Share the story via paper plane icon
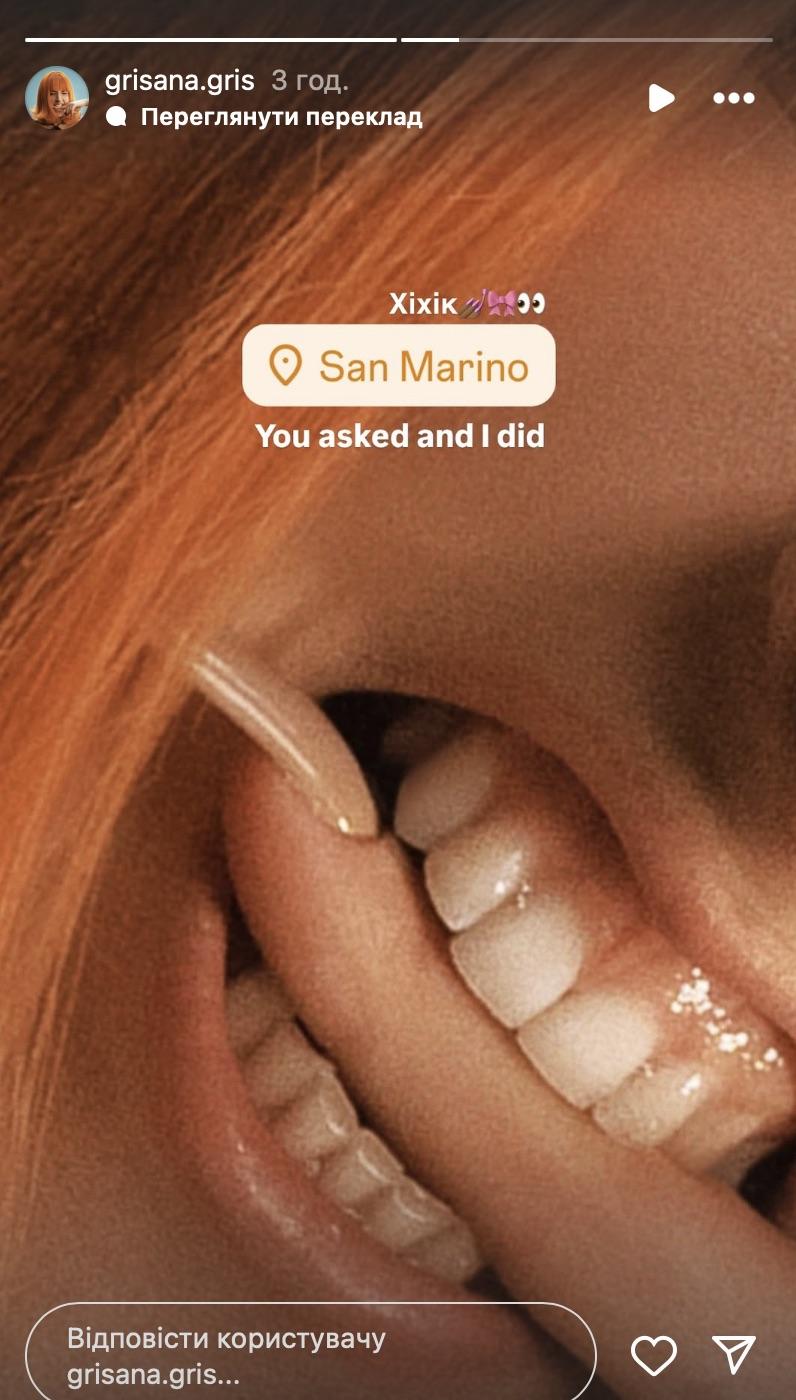Viewport: 796px width, 1400px height. coord(735,1356)
